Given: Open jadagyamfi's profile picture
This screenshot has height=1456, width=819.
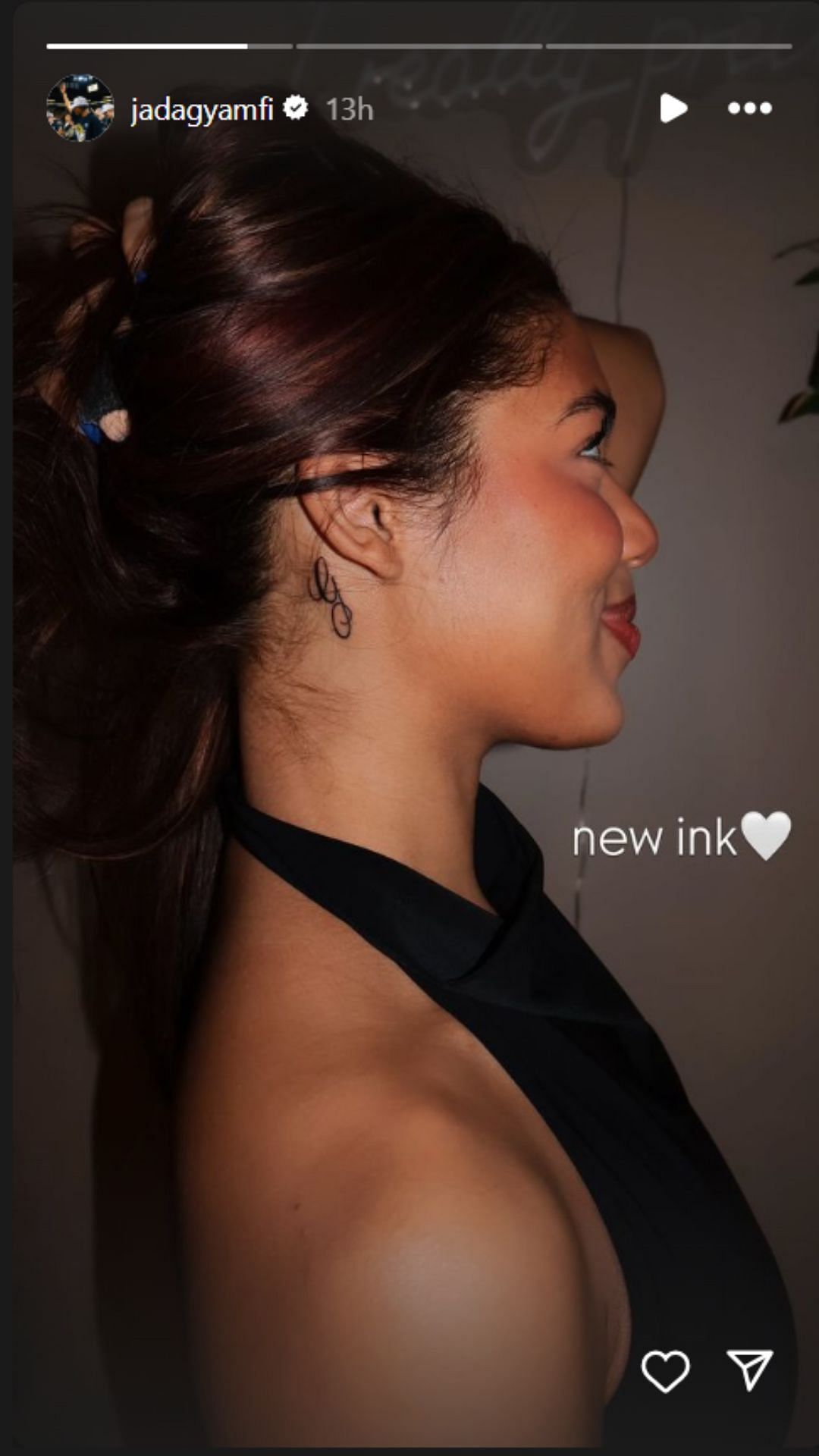Looking at the screenshot, I should (x=80, y=108).
